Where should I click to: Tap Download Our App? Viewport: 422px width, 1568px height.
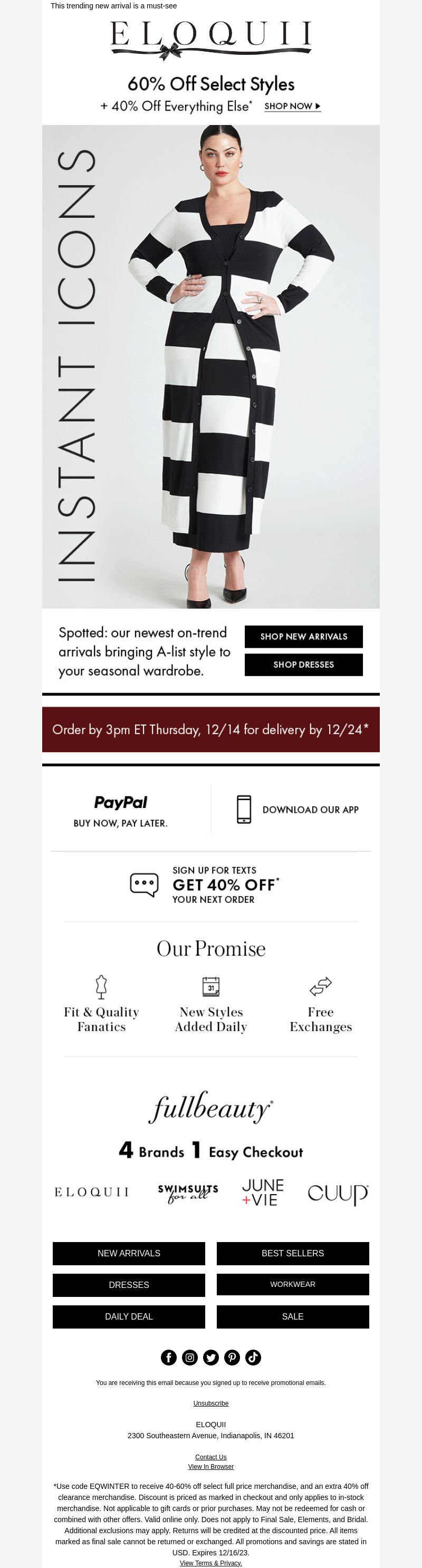point(297,810)
